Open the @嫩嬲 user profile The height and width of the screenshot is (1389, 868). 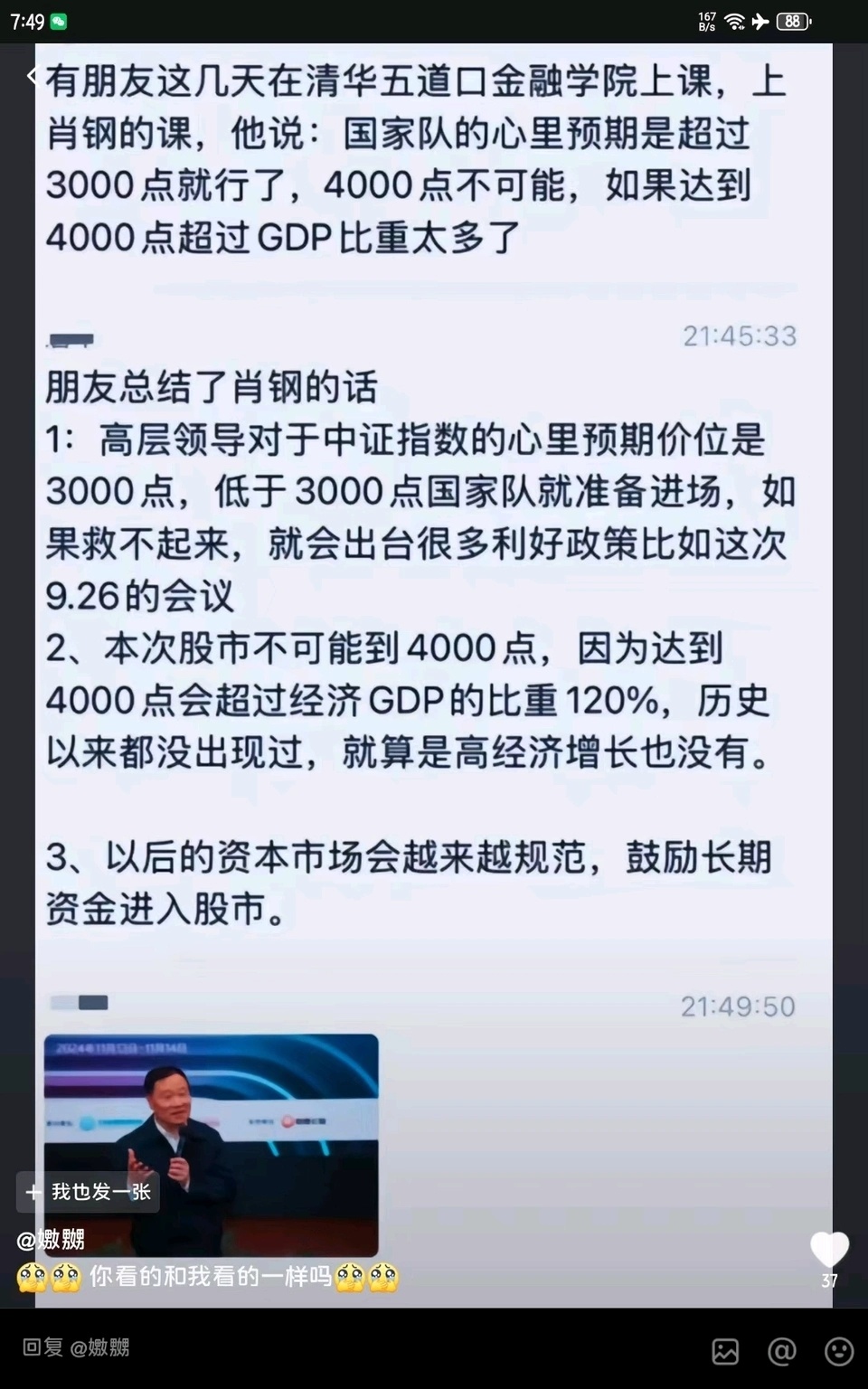pos(52,1239)
